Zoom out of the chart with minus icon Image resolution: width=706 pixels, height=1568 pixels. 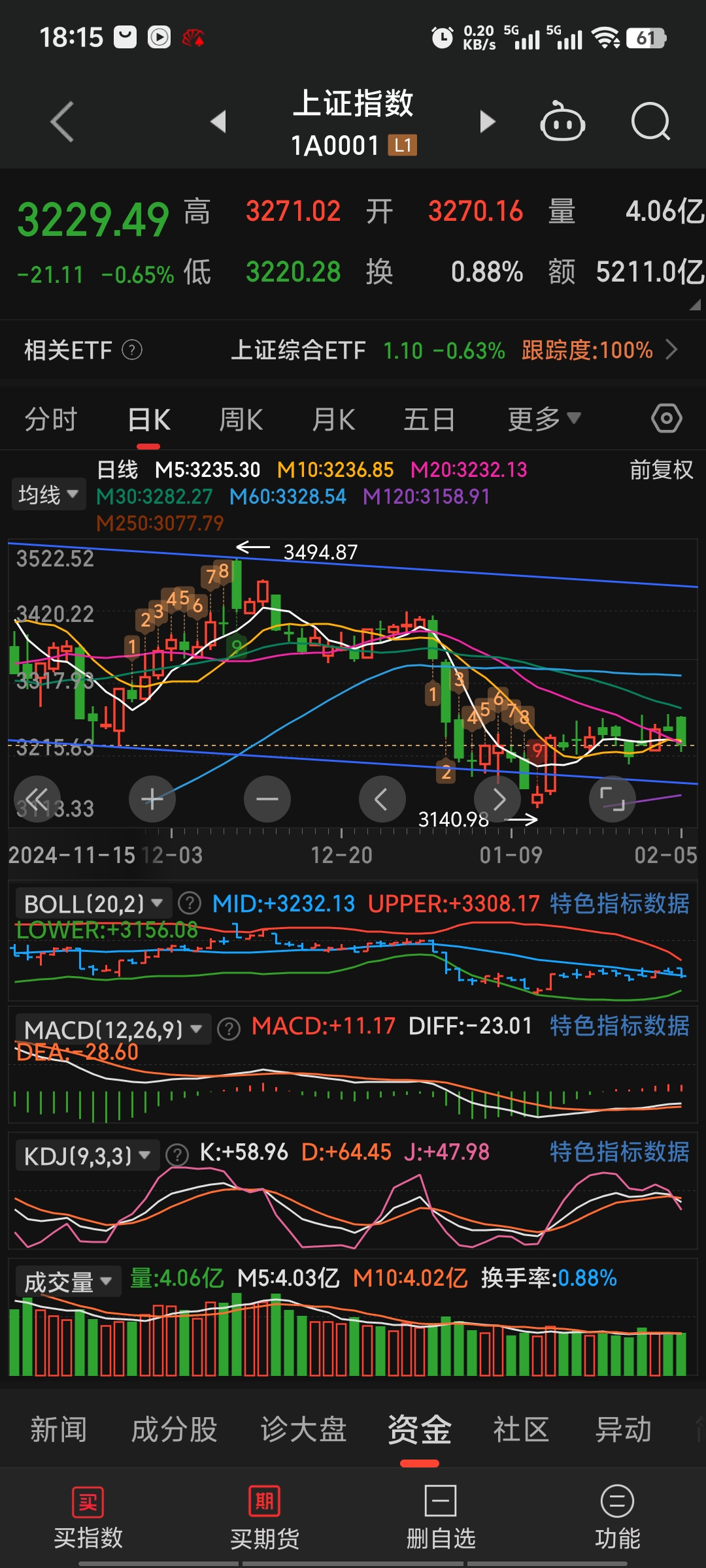point(267,798)
